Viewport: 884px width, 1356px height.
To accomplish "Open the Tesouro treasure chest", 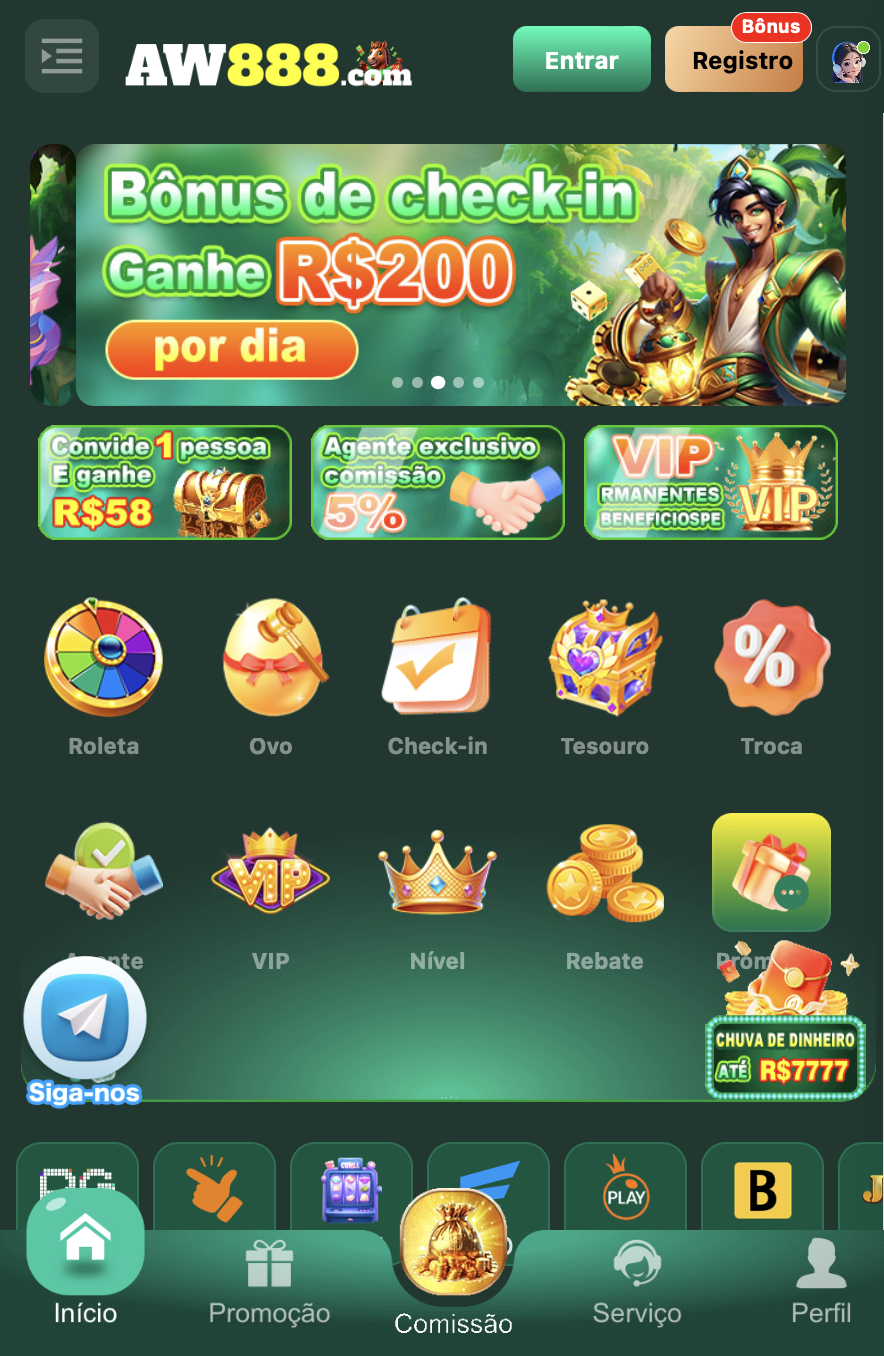I will click(605, 675).
